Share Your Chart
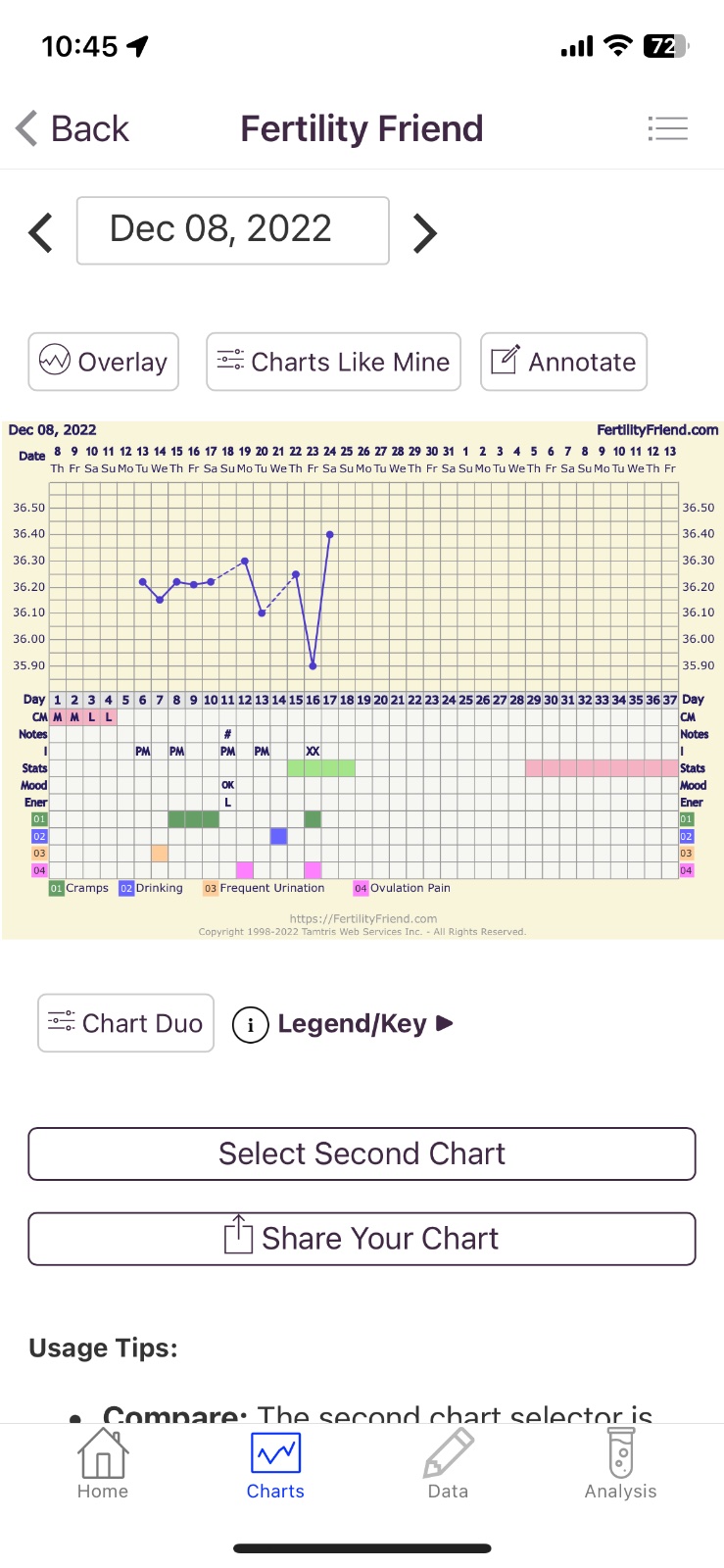This screenshot has width=724, height=1568. tap(362, 1239)
